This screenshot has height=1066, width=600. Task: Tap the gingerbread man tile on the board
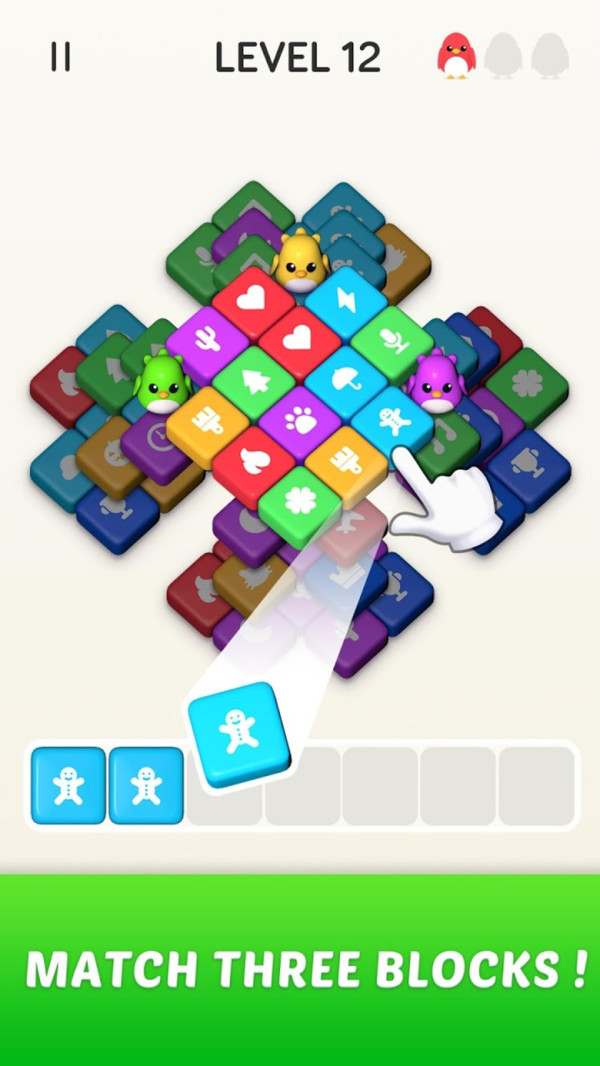click(391, 420)
